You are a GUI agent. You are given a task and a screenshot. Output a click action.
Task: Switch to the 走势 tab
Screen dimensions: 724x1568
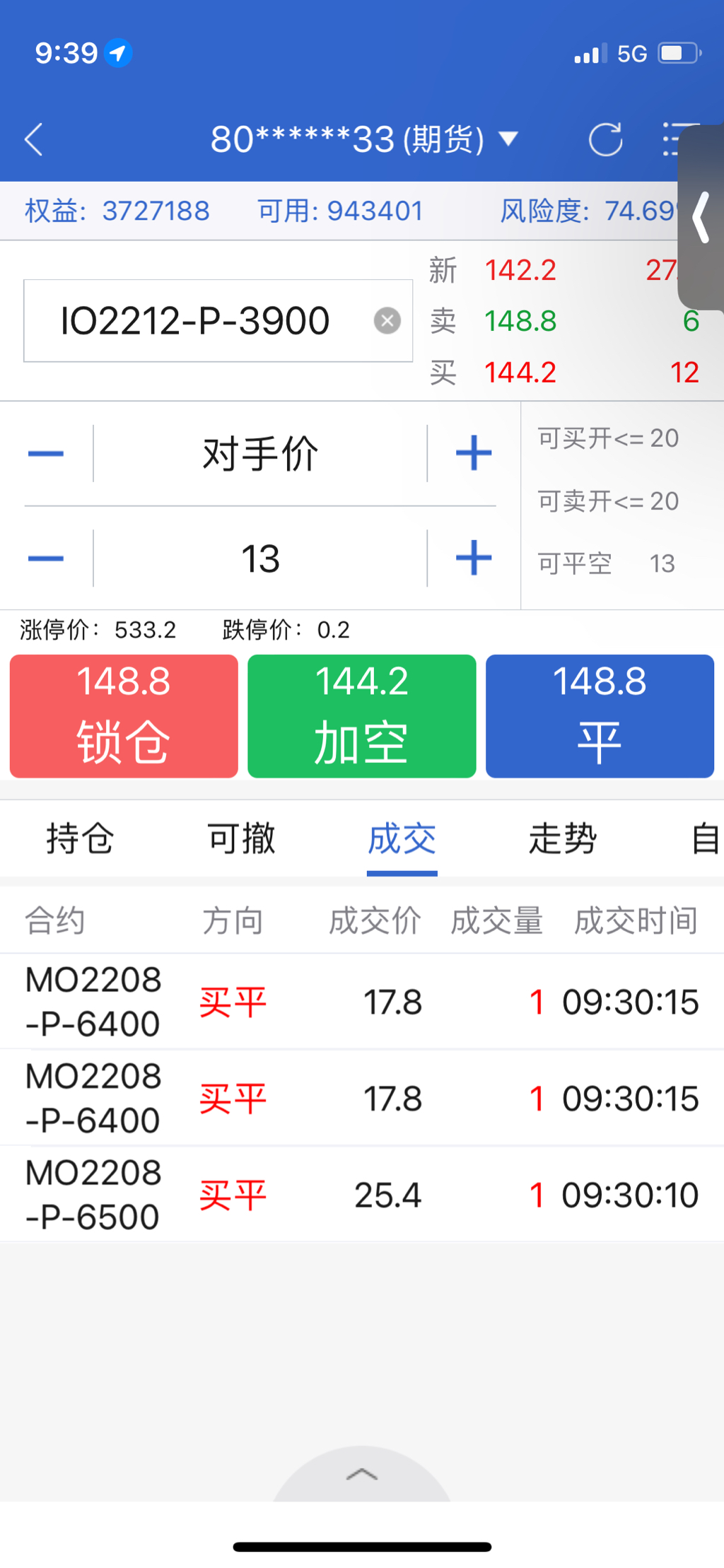tap(563, 839)
